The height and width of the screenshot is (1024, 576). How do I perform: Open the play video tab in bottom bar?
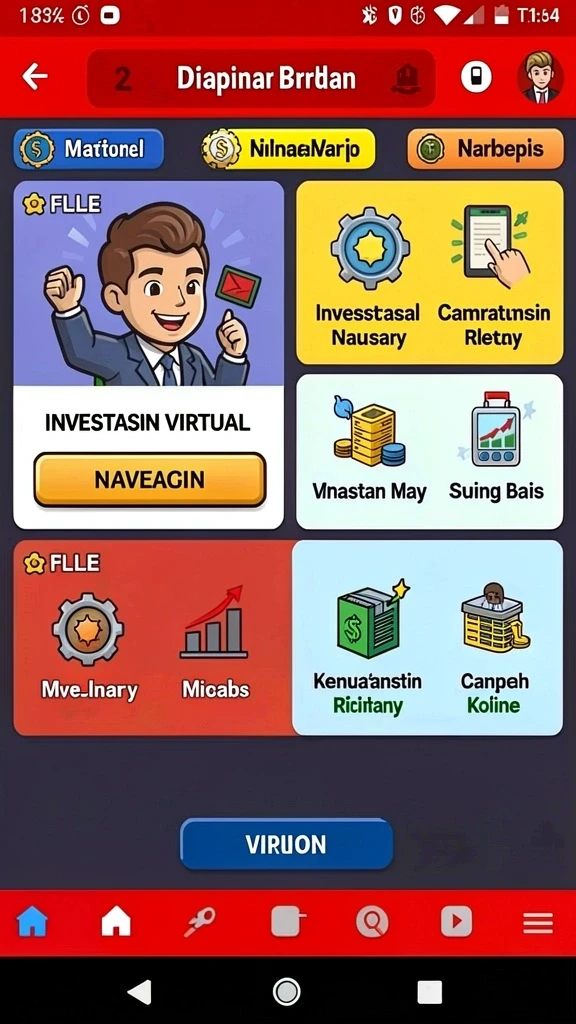click(x=456, y=923)
